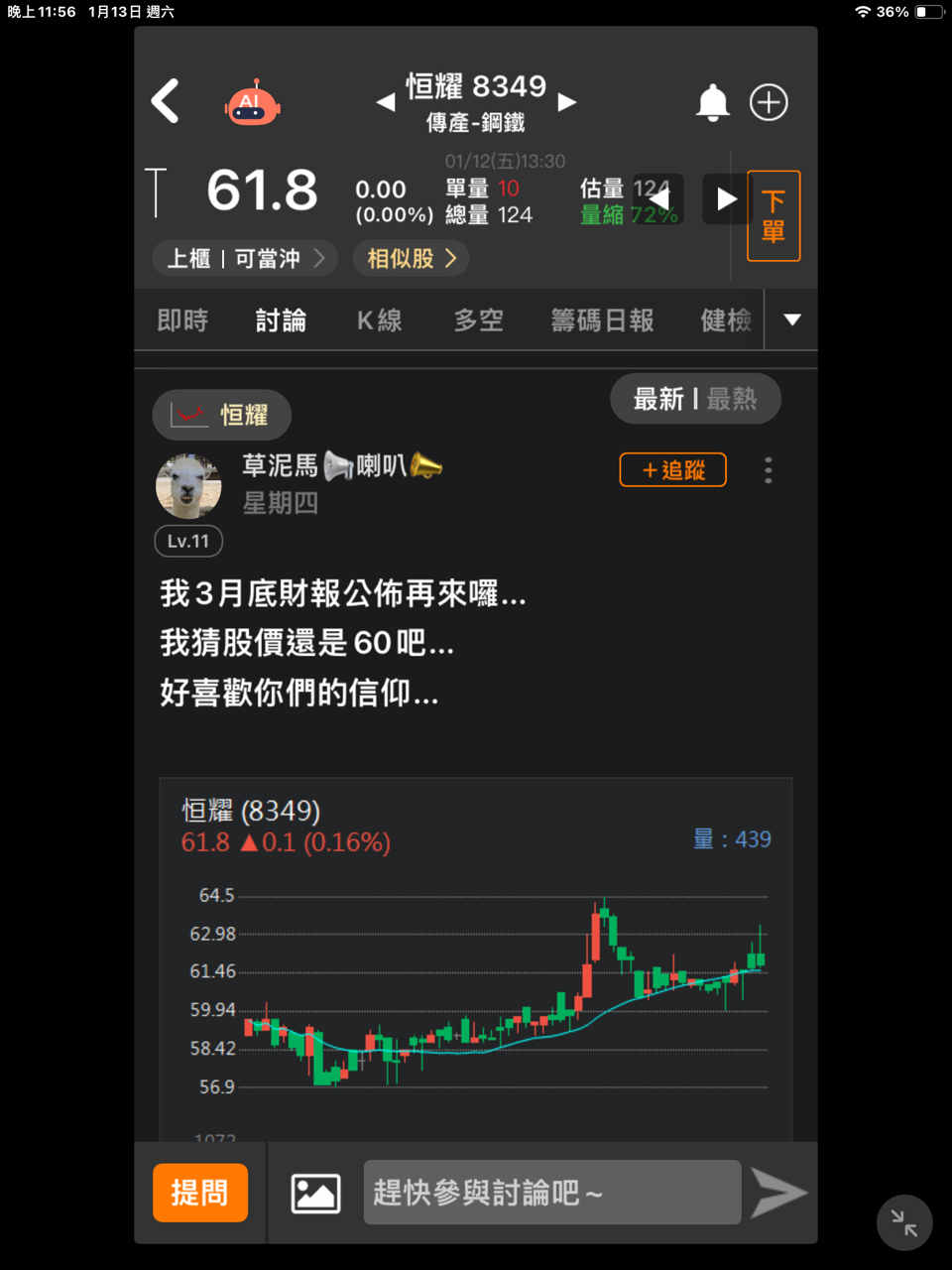This screenshot has height=1270, width=952.
Task: Open the AI robot assistant
Action: pyautogui.click(x=251, y=103)
